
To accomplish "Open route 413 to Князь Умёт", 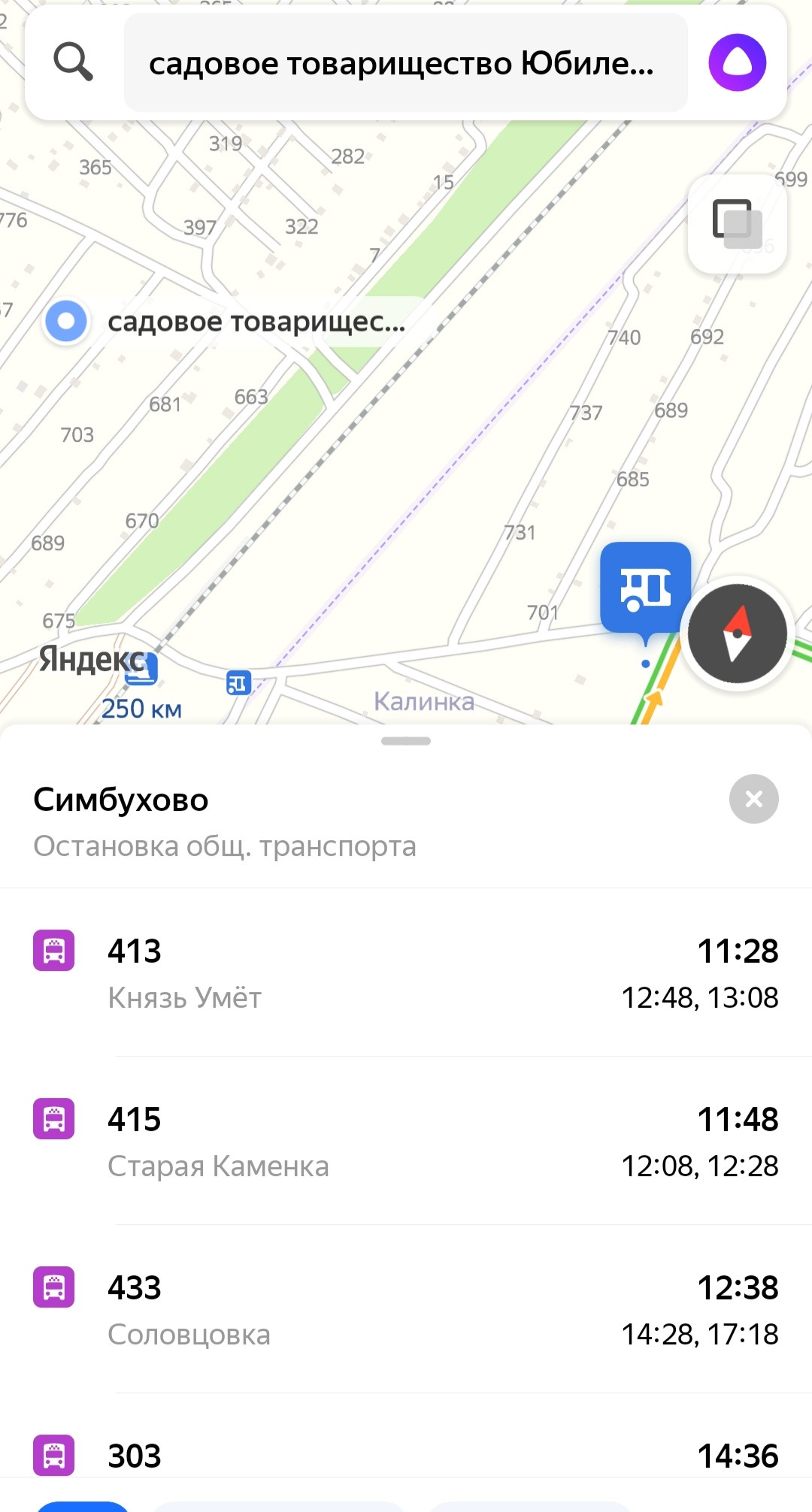I will [406, 972].
